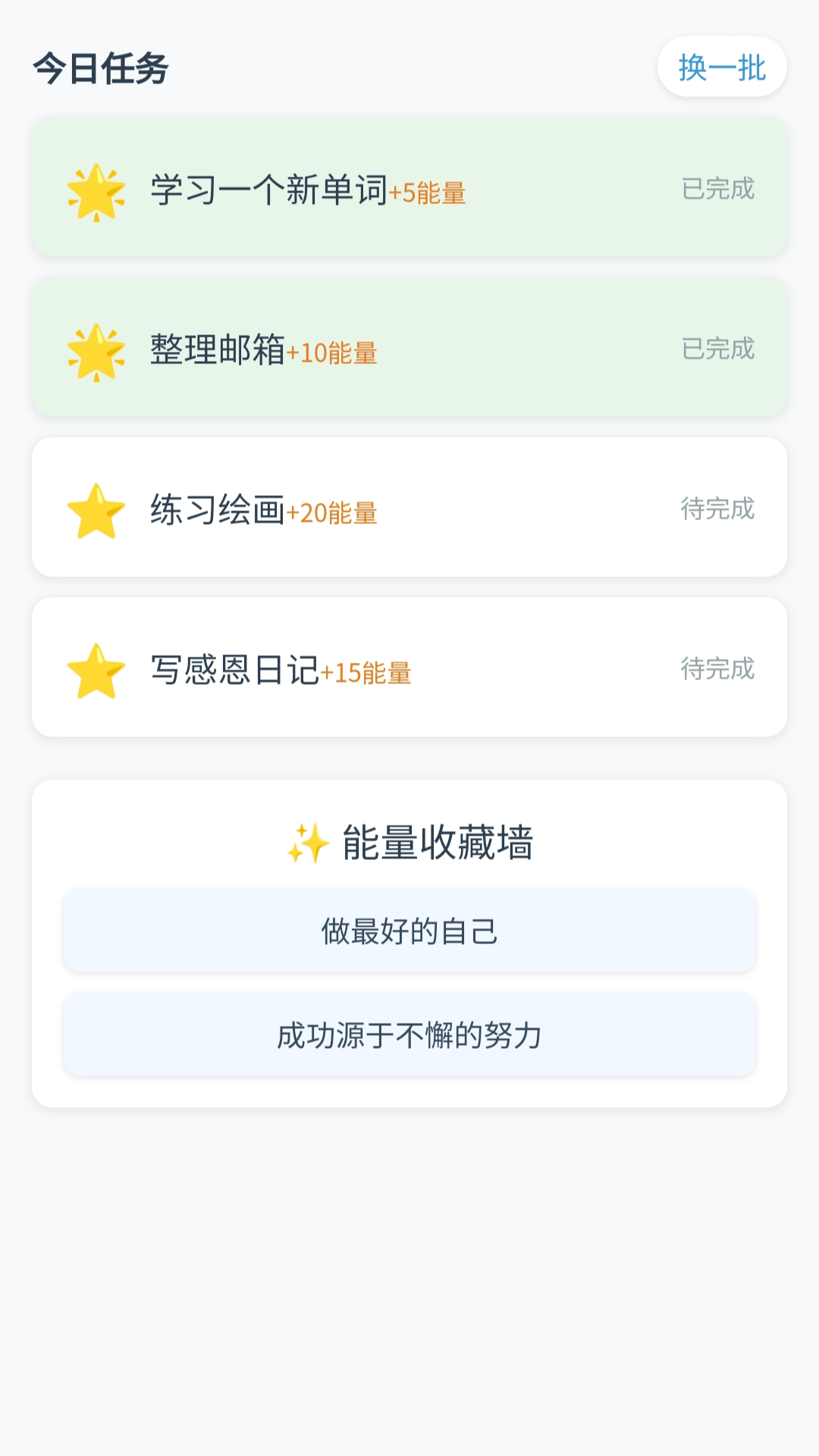The height and width of the screenshot is (1456, 819).
Task: Open the completed task 学习一个新单词
Action: point(409,187)
